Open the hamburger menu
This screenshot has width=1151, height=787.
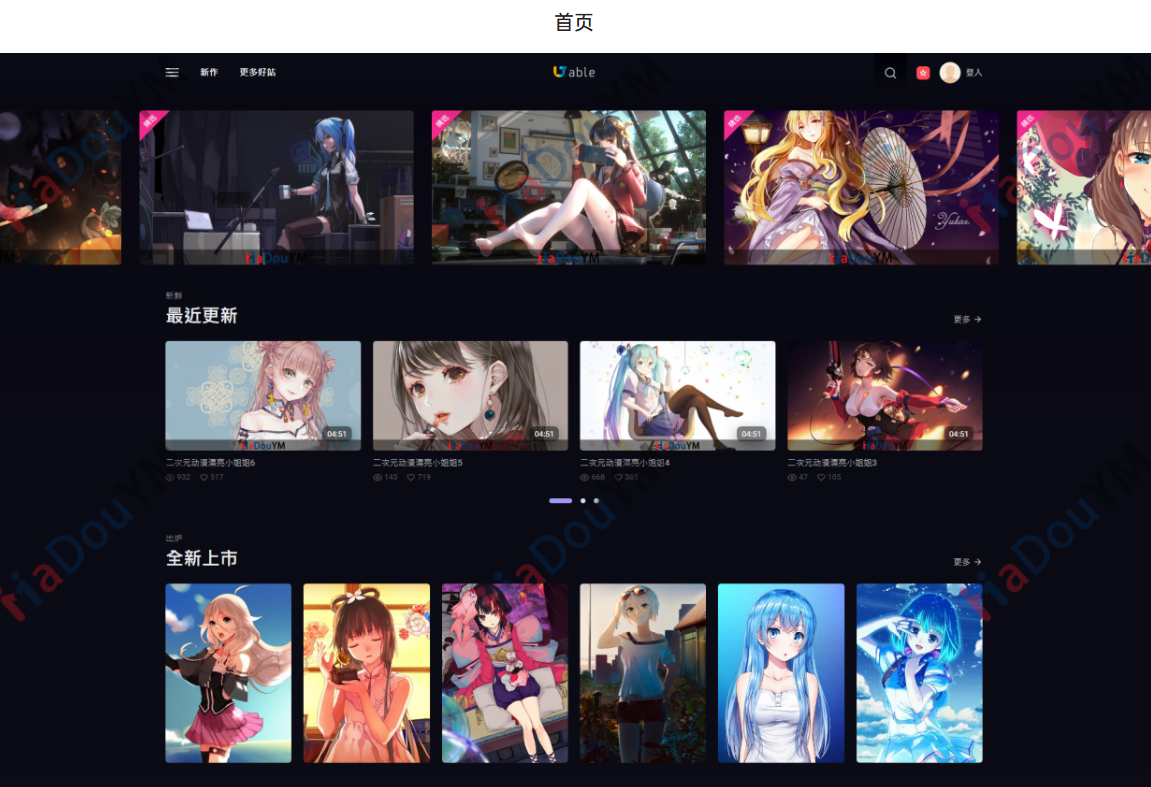[x=172, y=72]
